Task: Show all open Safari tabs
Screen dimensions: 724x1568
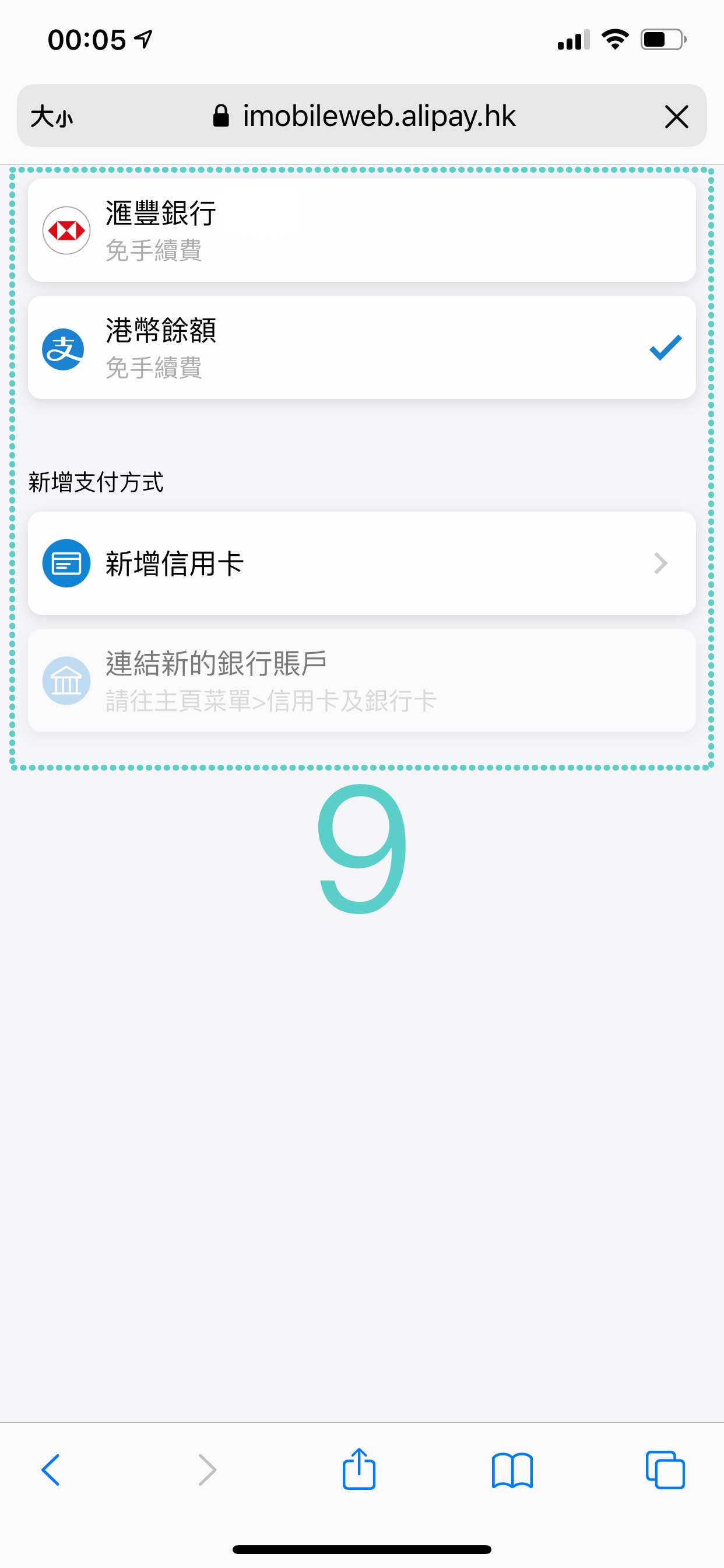Action: [665, 1470]
